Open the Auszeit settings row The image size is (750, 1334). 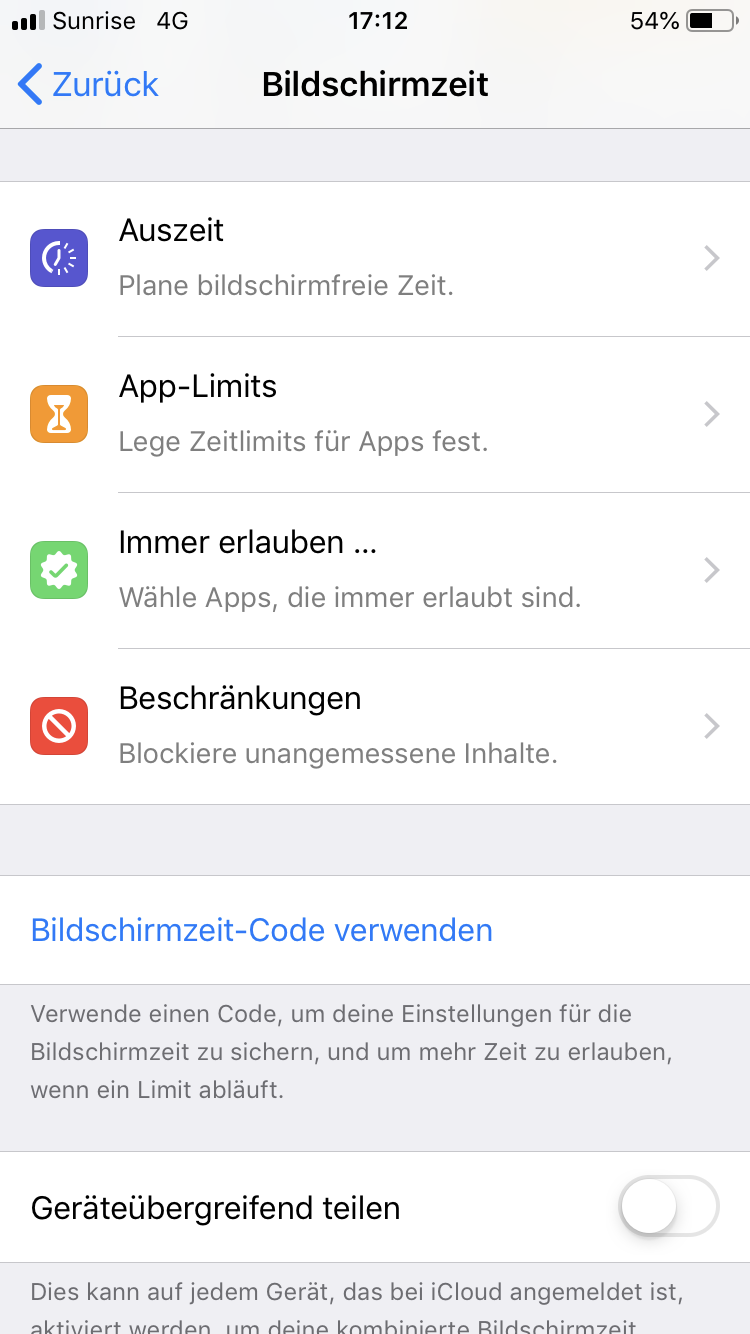click(375, 259)
